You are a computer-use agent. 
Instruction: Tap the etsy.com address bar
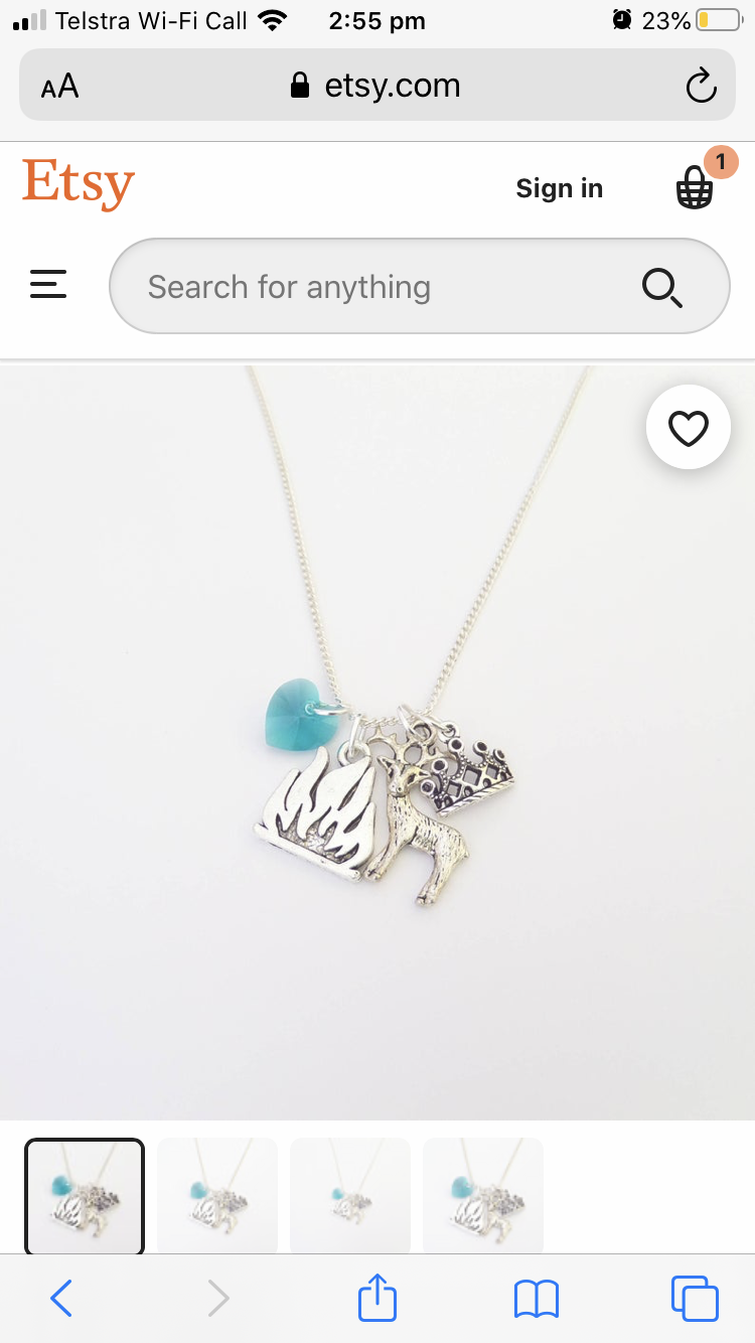tap(377, 85)
